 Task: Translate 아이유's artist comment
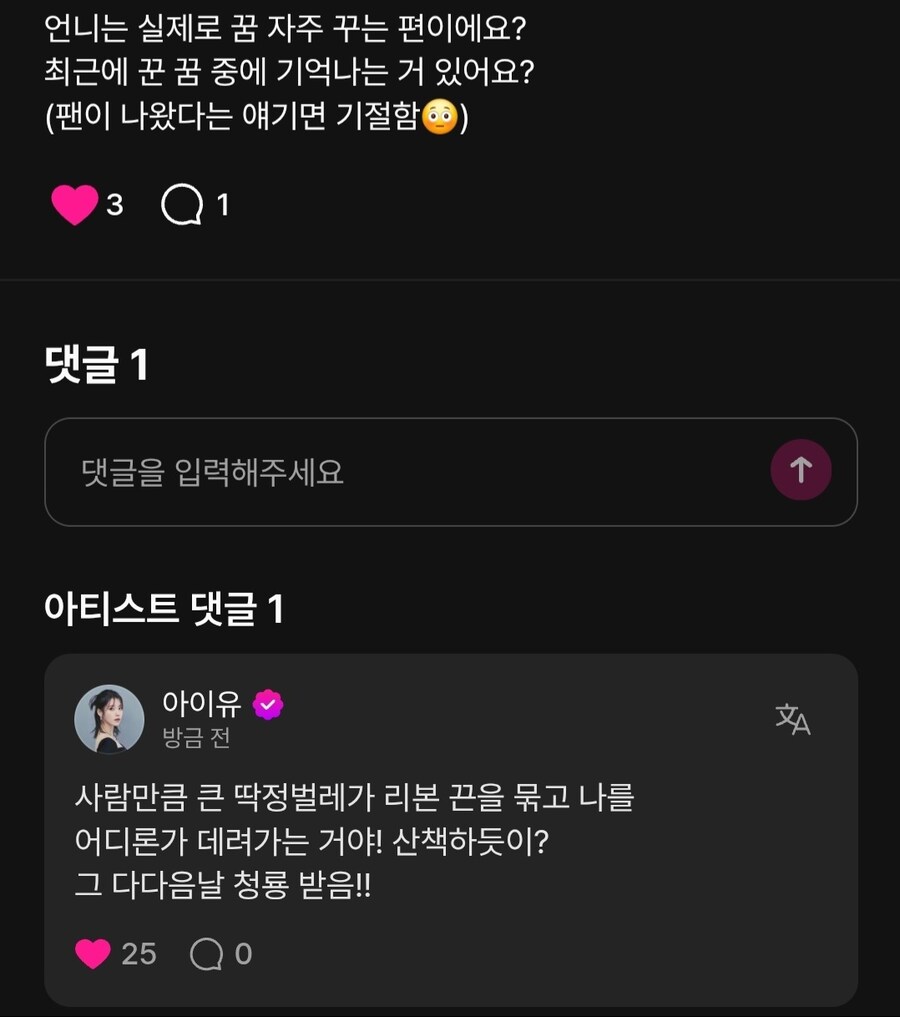793,719
